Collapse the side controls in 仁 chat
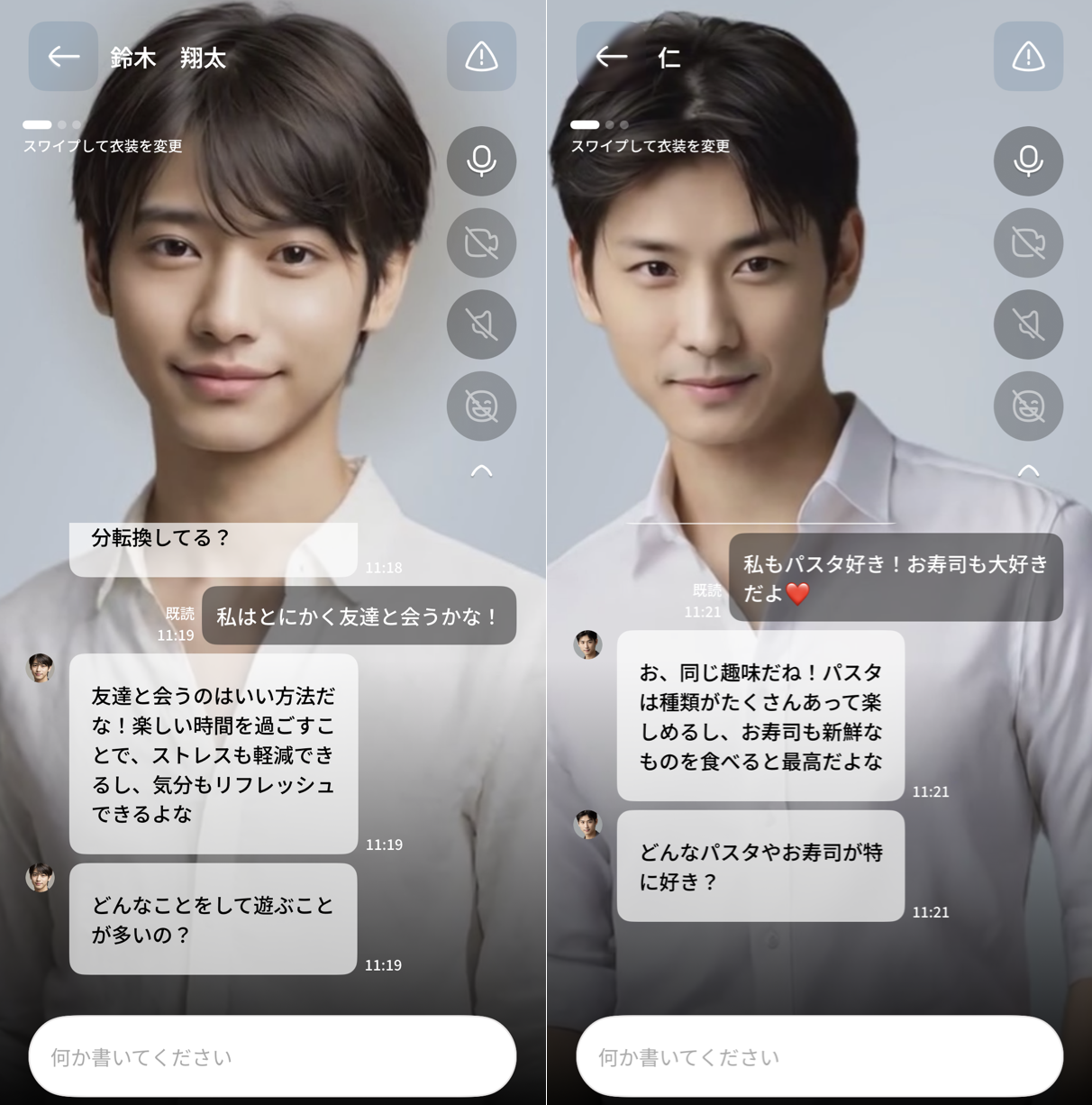 1028,470
